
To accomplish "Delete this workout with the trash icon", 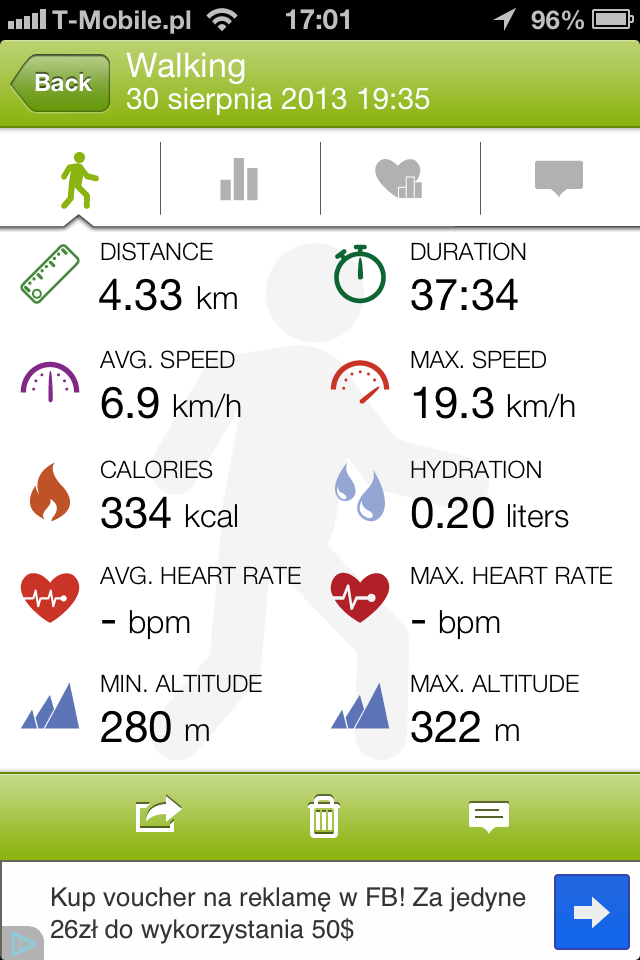I will click(323, 815).
